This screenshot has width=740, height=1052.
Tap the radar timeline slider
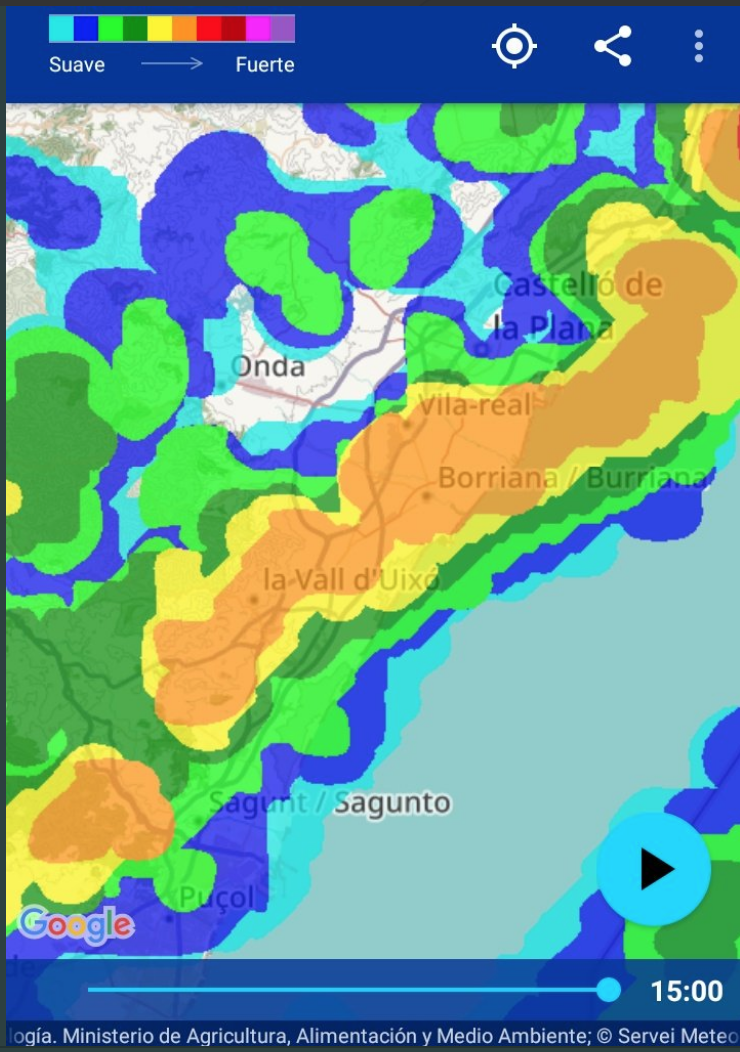[608, 990]
